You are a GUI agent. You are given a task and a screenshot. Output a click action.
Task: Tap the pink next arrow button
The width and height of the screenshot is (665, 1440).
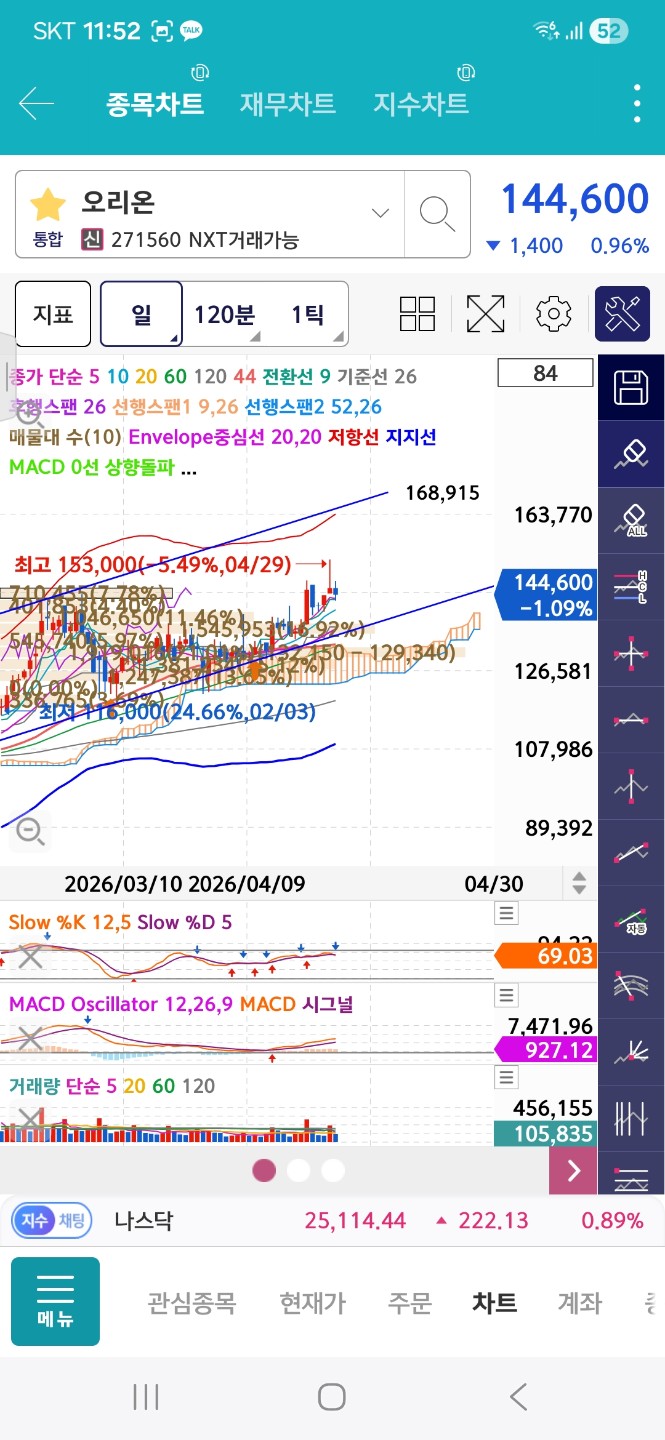(x=573, y=1171)
